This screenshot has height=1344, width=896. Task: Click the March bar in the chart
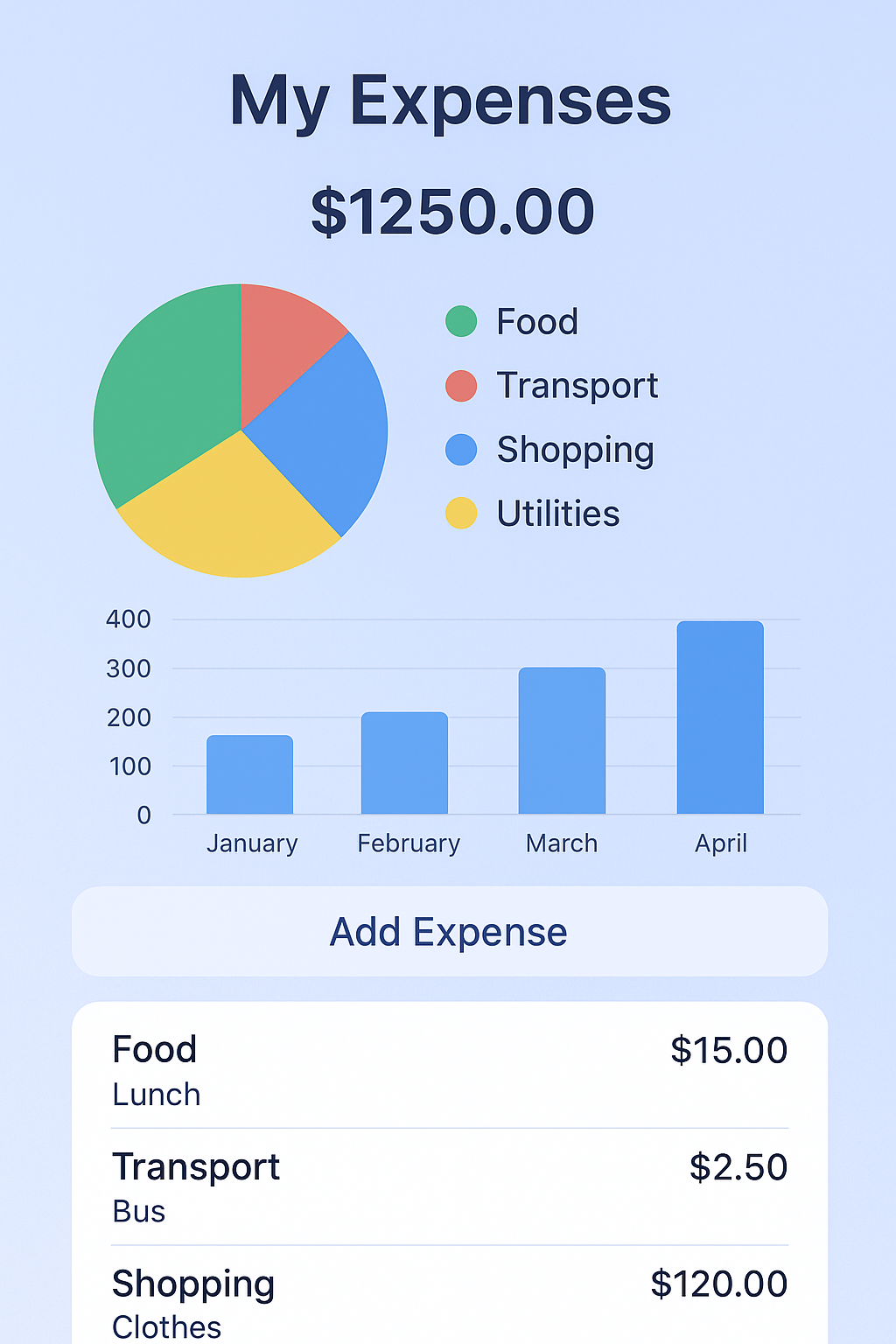[x=562, y=739]
